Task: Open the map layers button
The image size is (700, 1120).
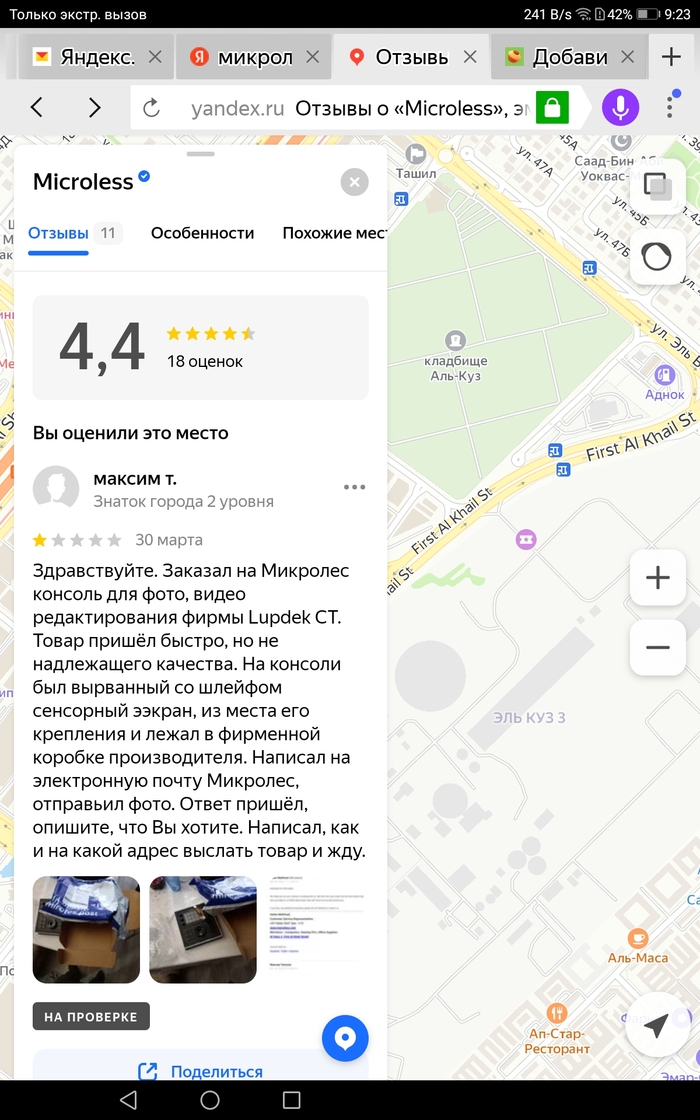Action: [x=657, y=186]
